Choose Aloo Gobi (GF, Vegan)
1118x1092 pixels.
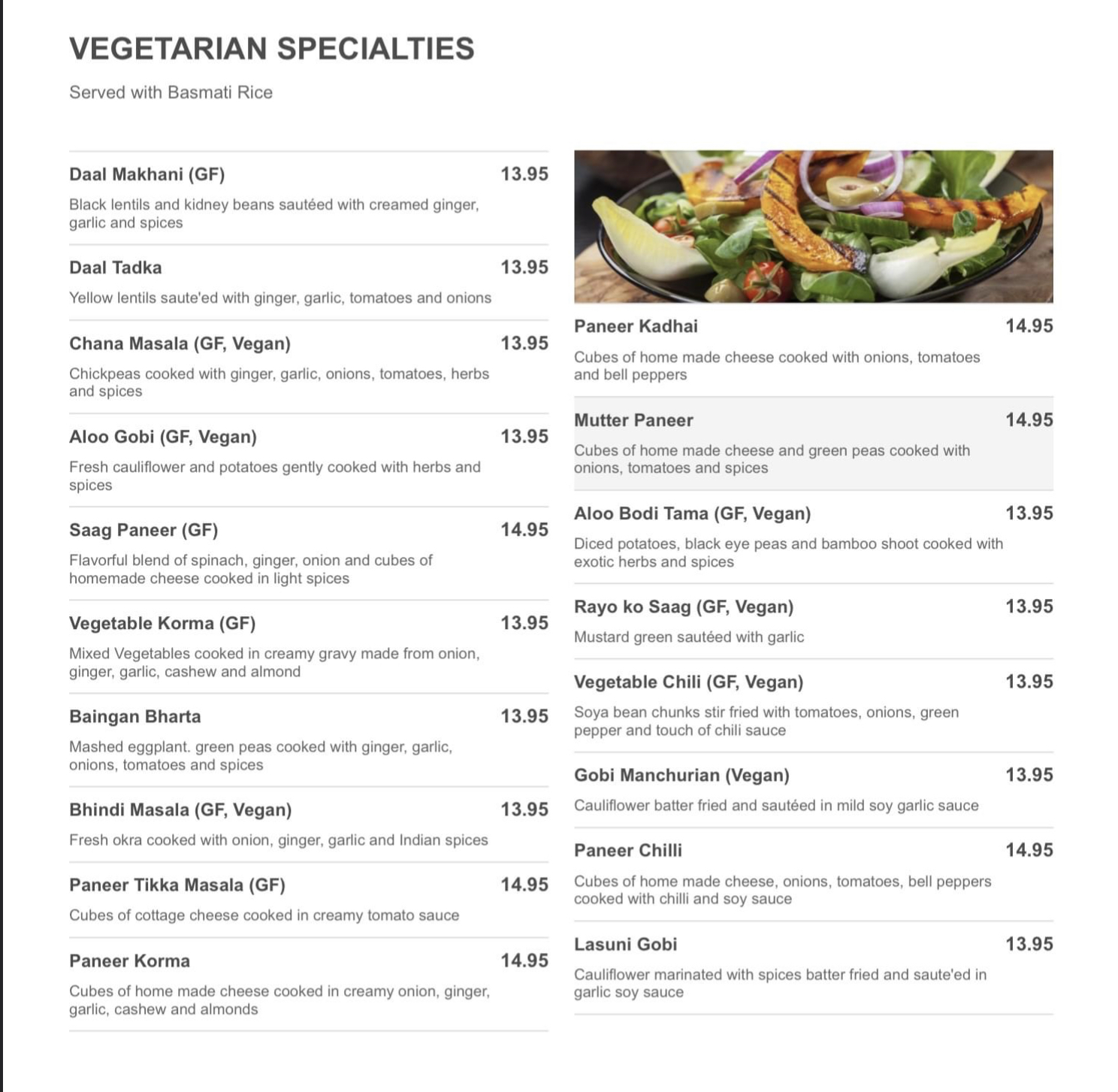[x=309, y=460]
